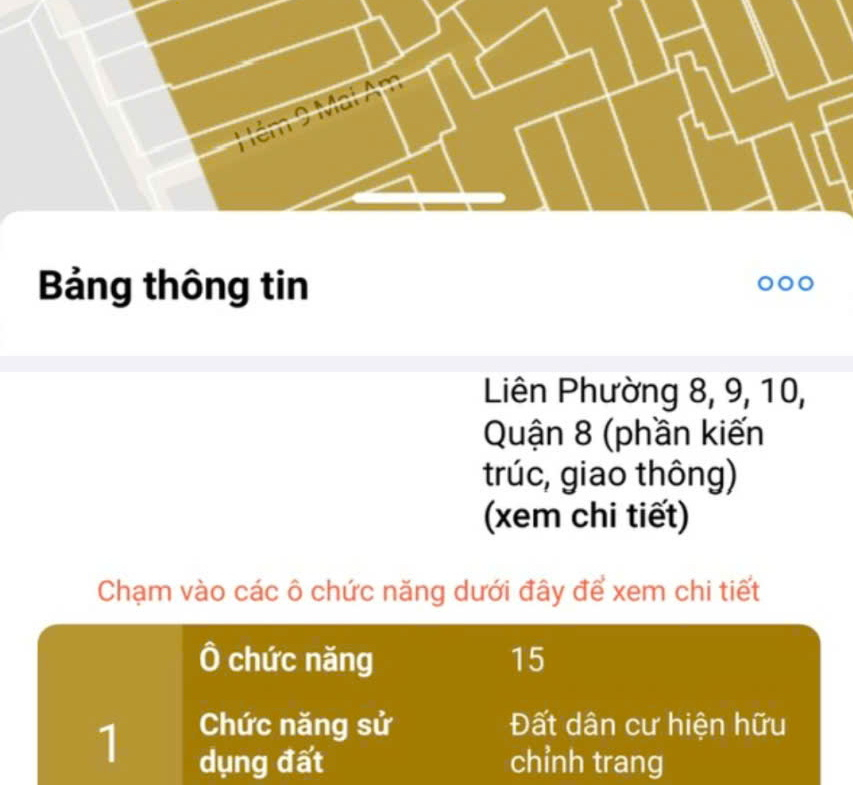Screen dimensions: 853x785
Task: Open the three-dot options menu
Action: tap(786, 284)
